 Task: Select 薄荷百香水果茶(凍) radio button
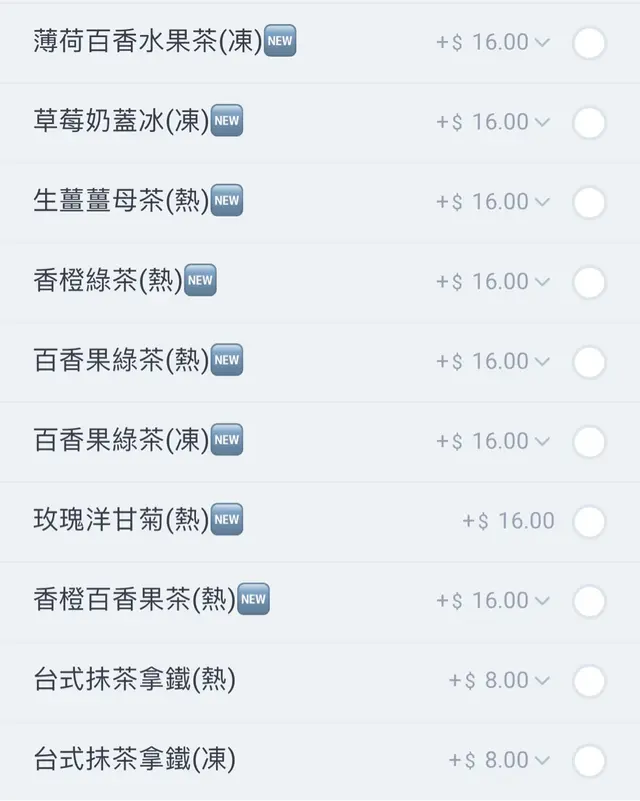[x=589, y=43]
